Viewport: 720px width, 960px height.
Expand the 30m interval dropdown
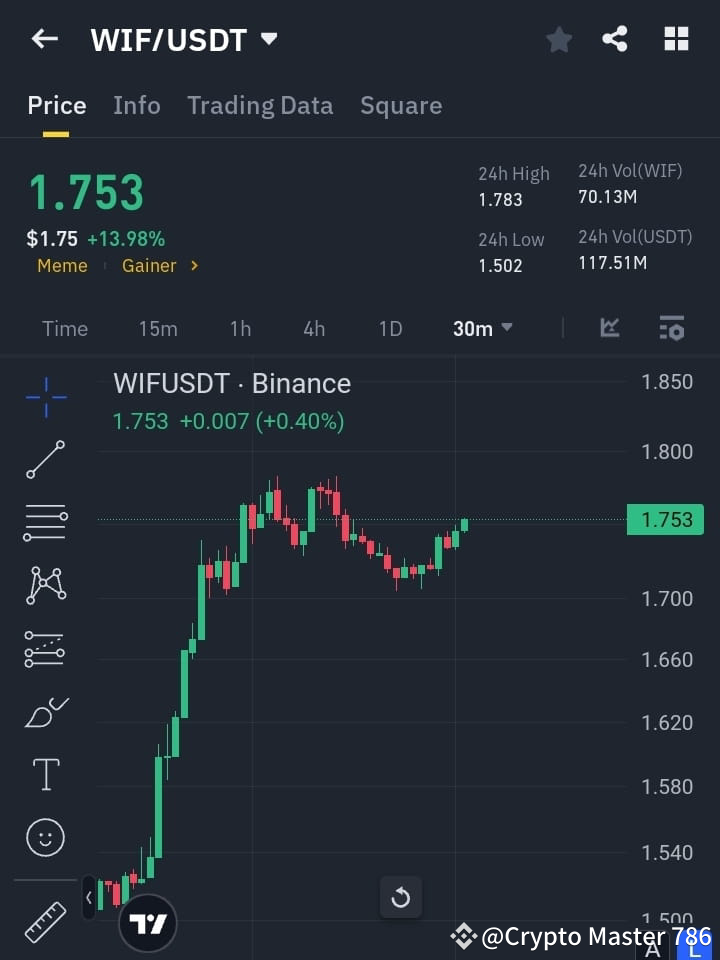pyautogui.click(x=483, y=328)
